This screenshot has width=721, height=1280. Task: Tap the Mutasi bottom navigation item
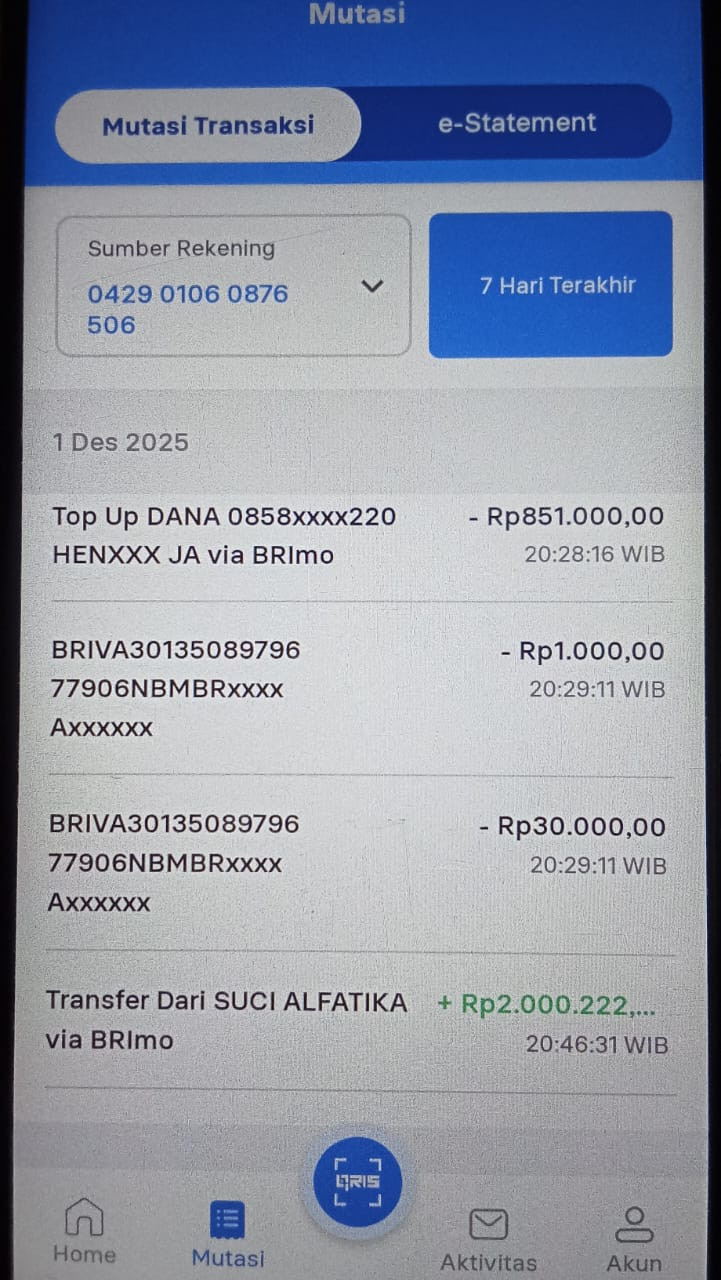228,1236
